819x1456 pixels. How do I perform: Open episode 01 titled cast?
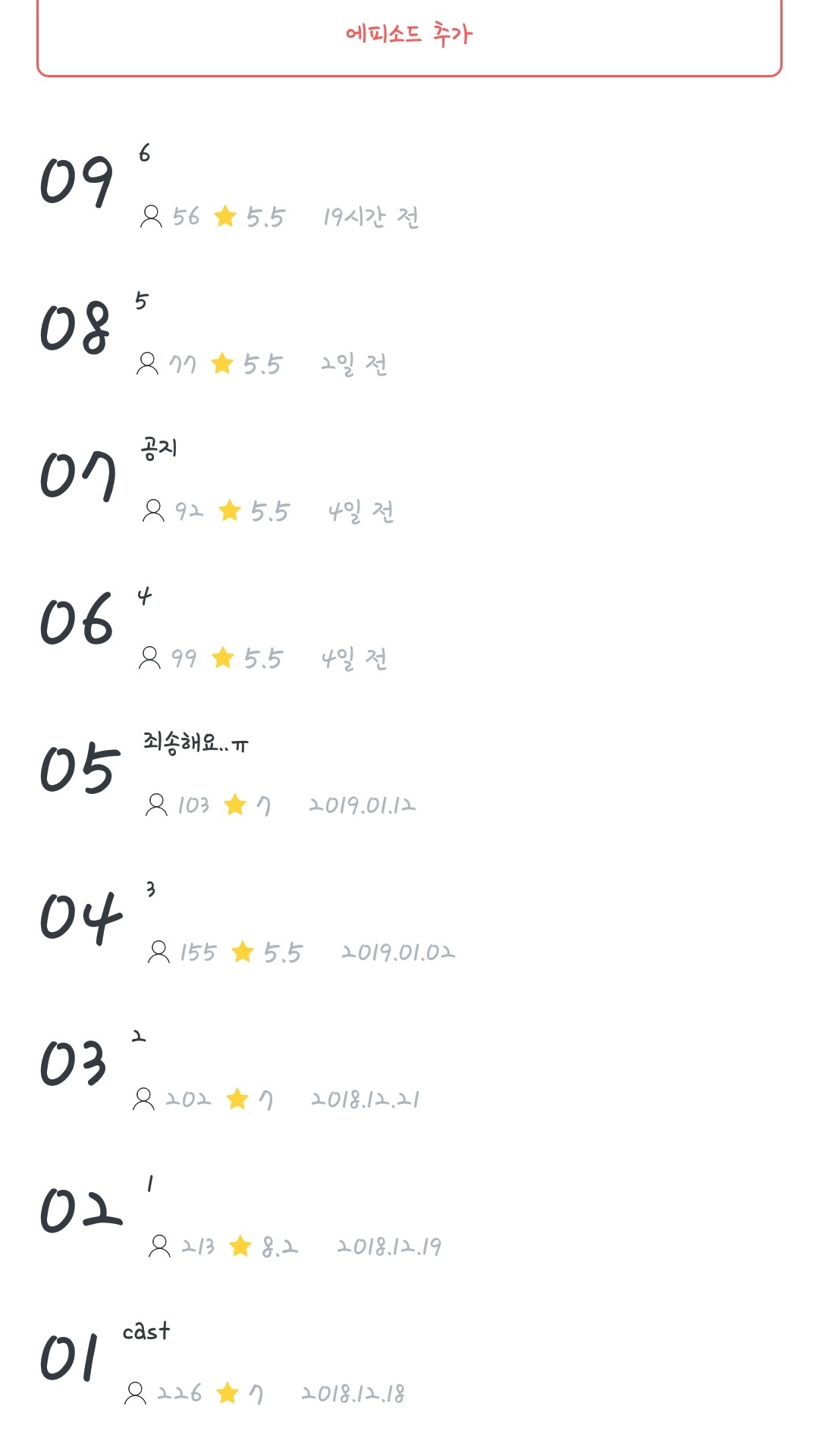tap(227, 1360)
